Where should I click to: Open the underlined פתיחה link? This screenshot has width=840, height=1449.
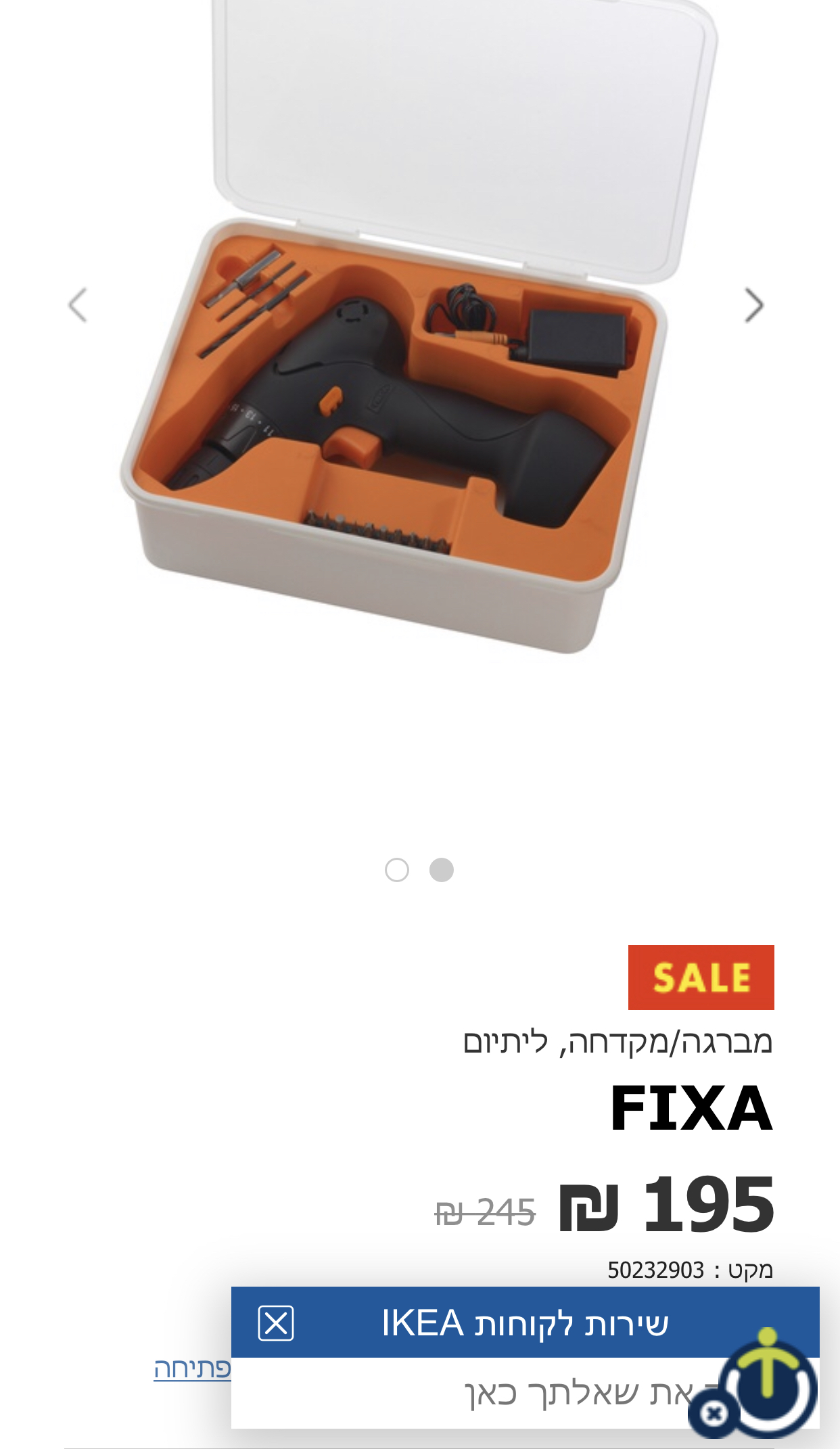coord(192,1368)
